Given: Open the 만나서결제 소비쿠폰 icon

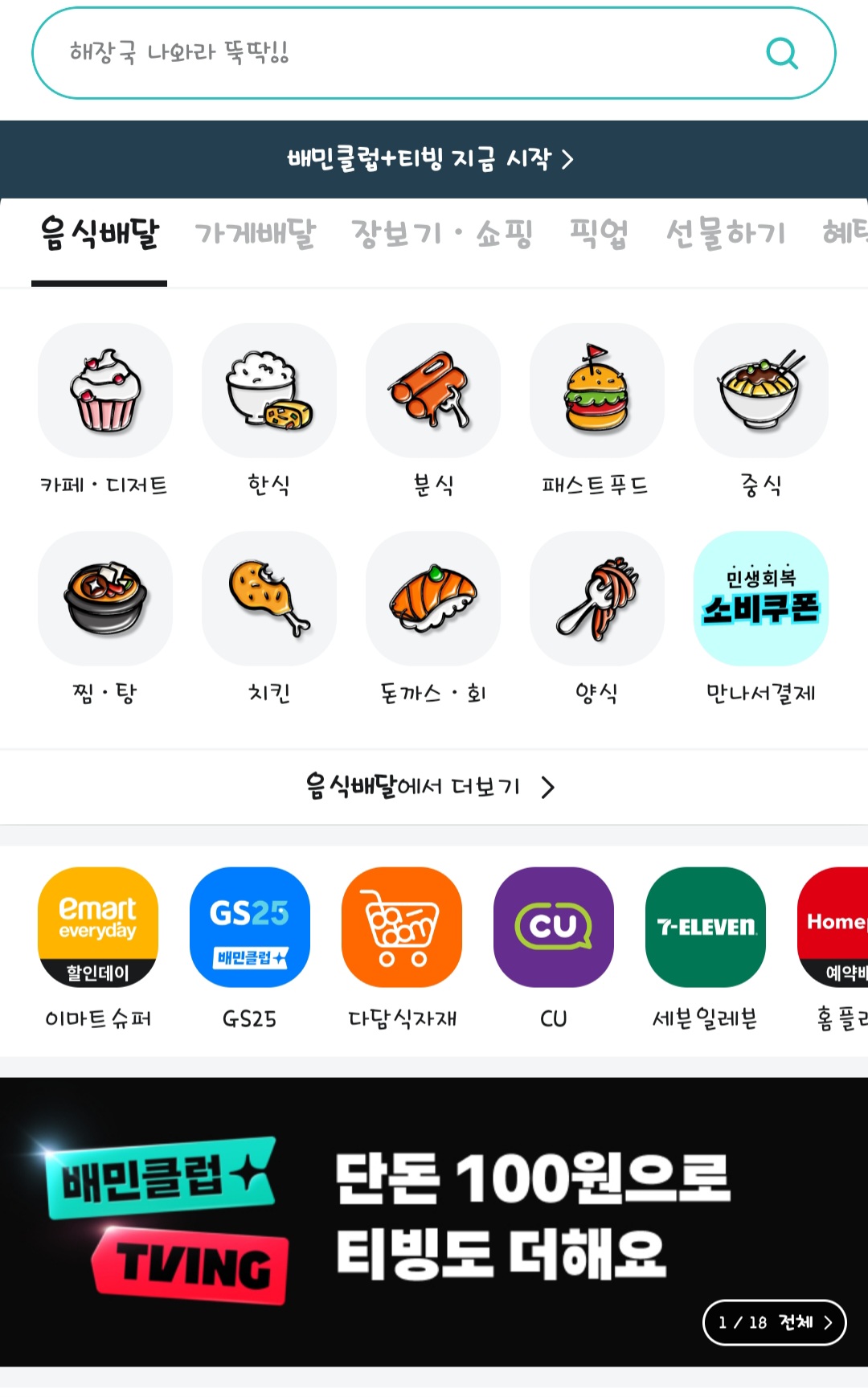Looking at the screenshot, I should [x=761, y=600].
